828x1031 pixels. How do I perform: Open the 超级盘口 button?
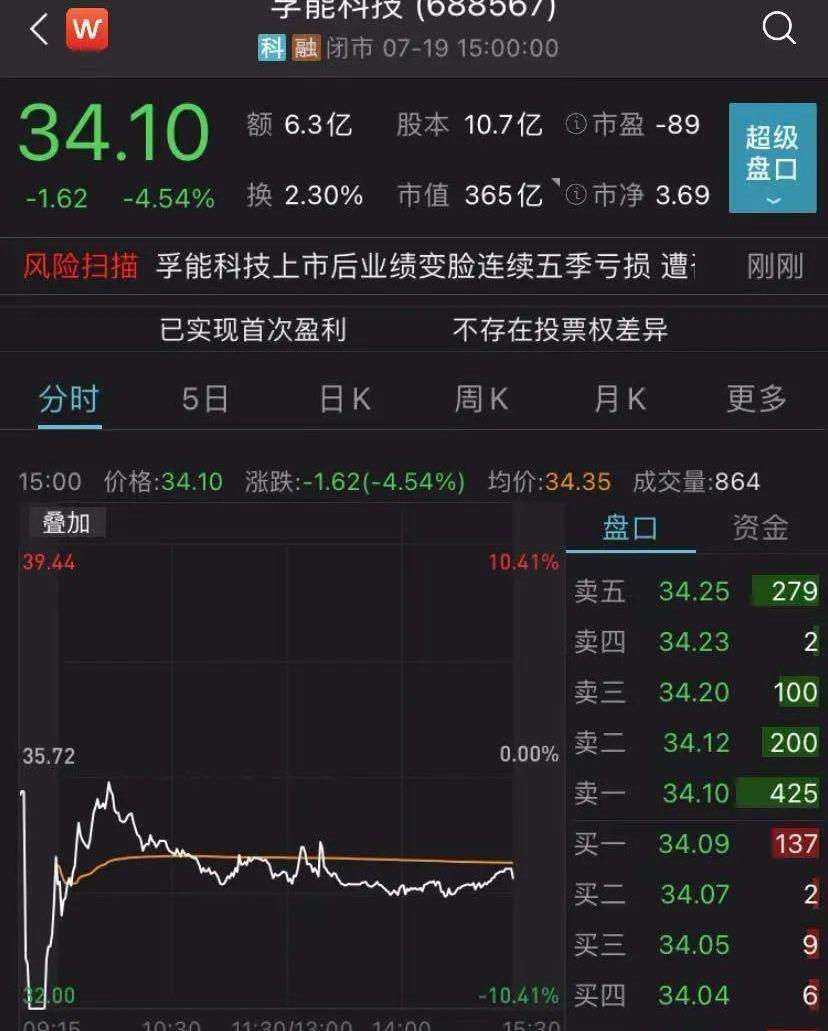[771, 150]
